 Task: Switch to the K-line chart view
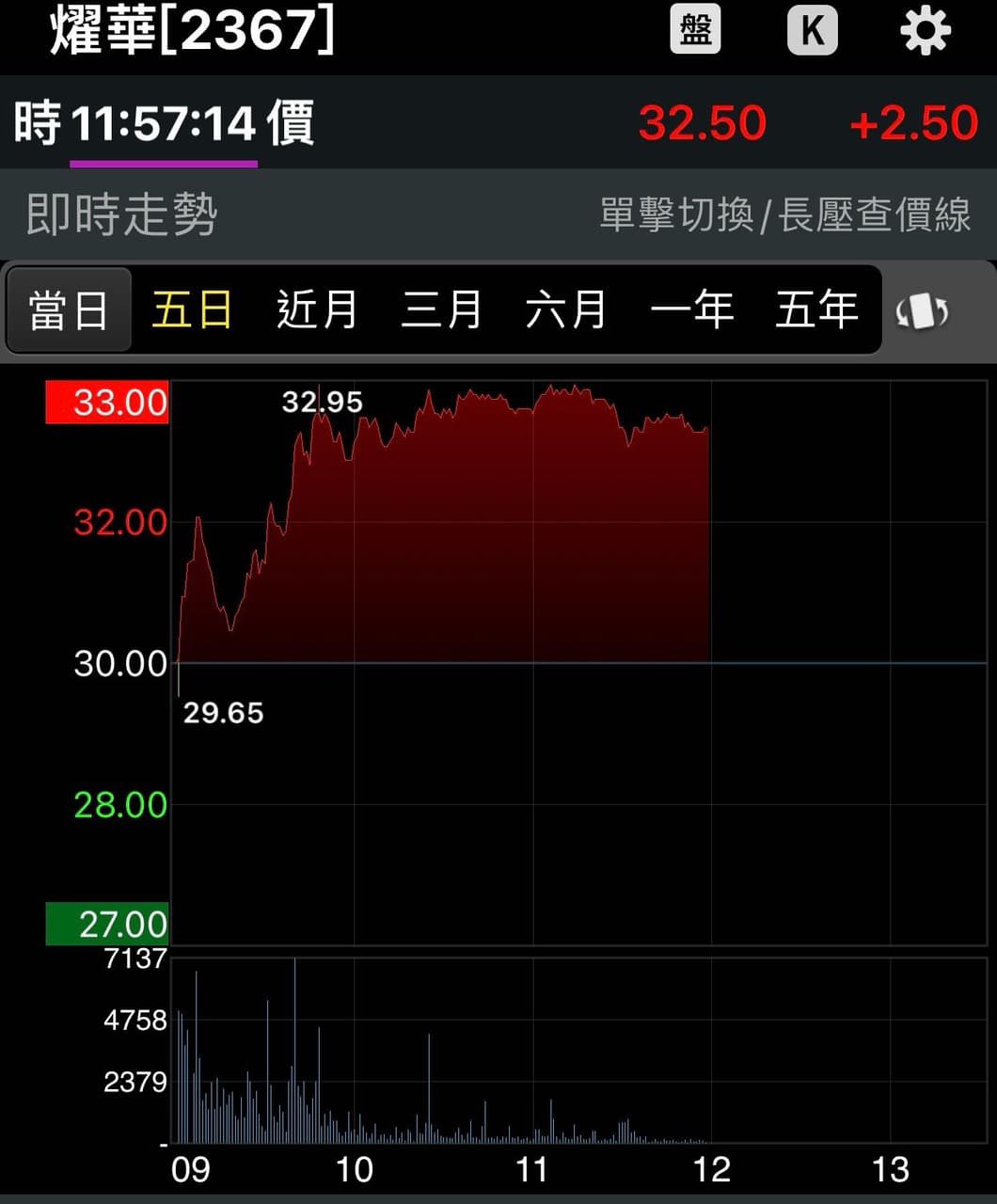[x=812, y=30]
